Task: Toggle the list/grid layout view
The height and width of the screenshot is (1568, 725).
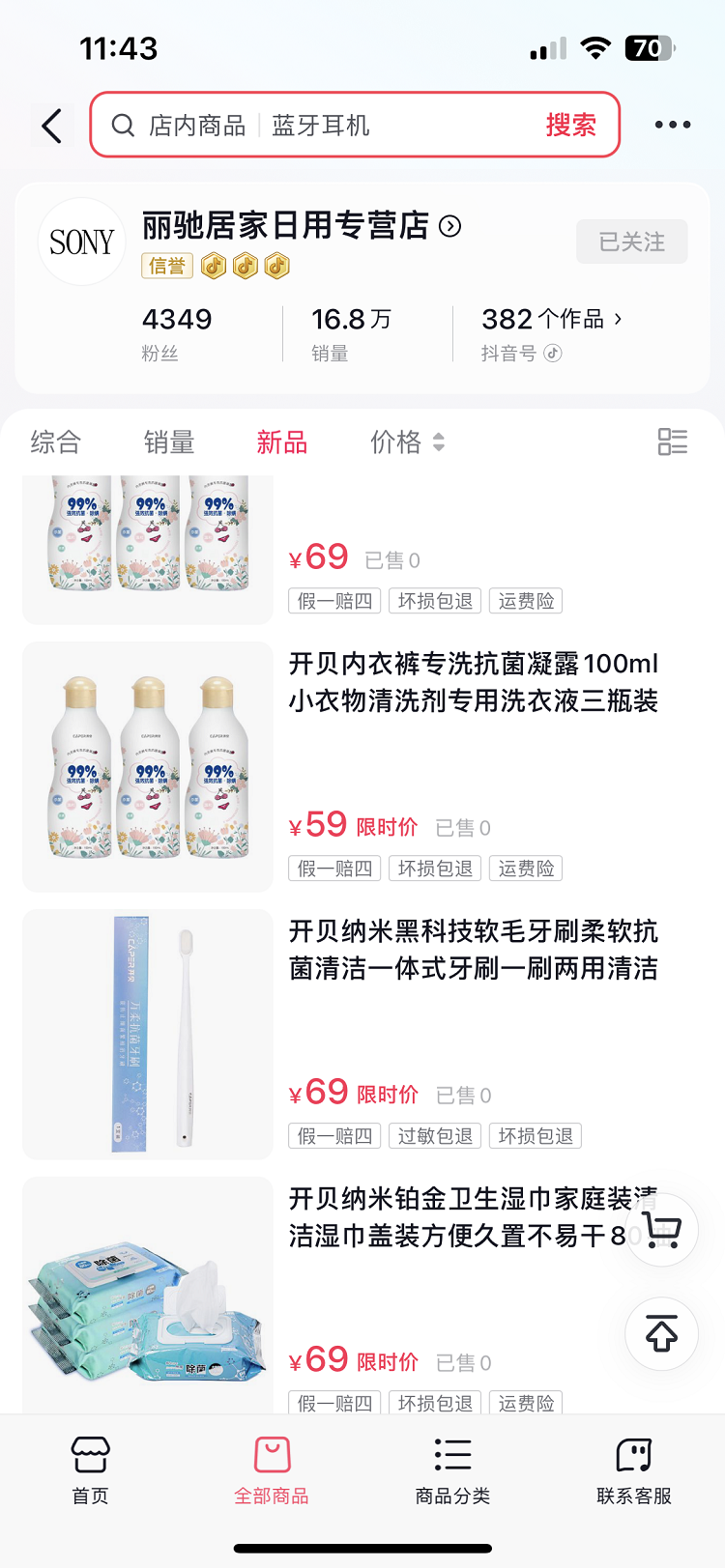Action: coord(672,442)
